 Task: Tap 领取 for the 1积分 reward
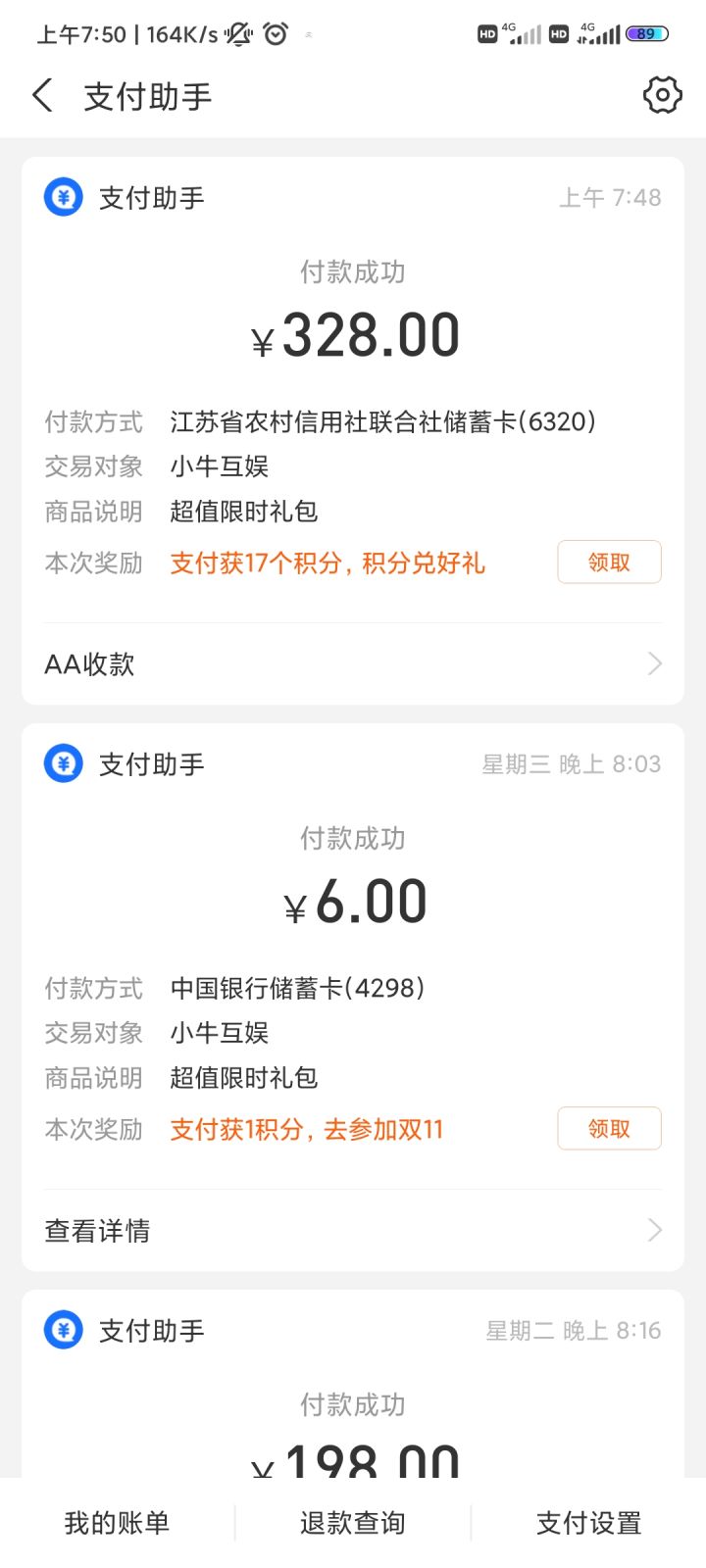coord(609,1129)
